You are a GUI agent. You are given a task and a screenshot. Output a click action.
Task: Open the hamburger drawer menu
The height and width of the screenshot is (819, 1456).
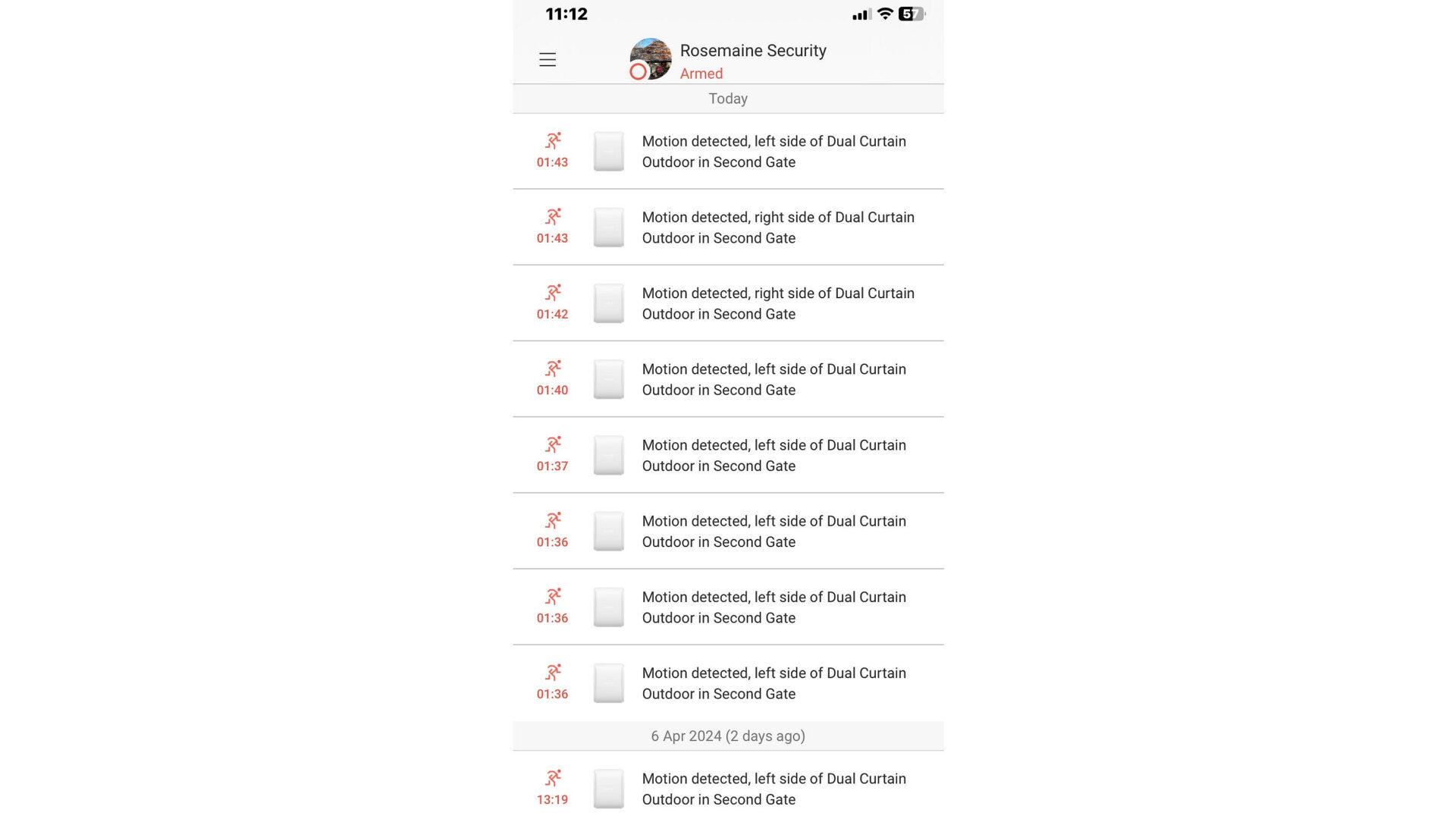(547, 60)
